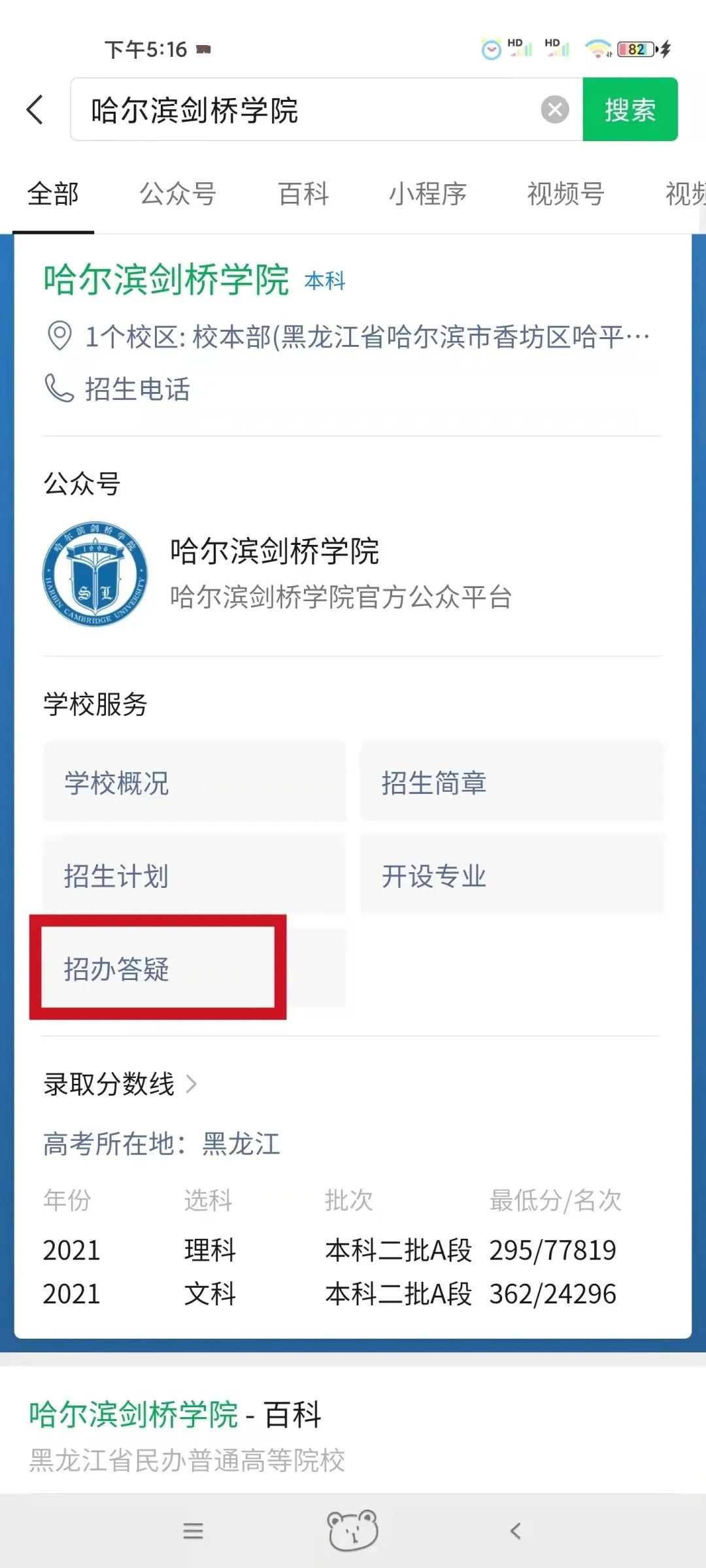Open 招生简章
Viewport: 706px width, 1568px height.
pyautogui.click(x=512, y=782)
